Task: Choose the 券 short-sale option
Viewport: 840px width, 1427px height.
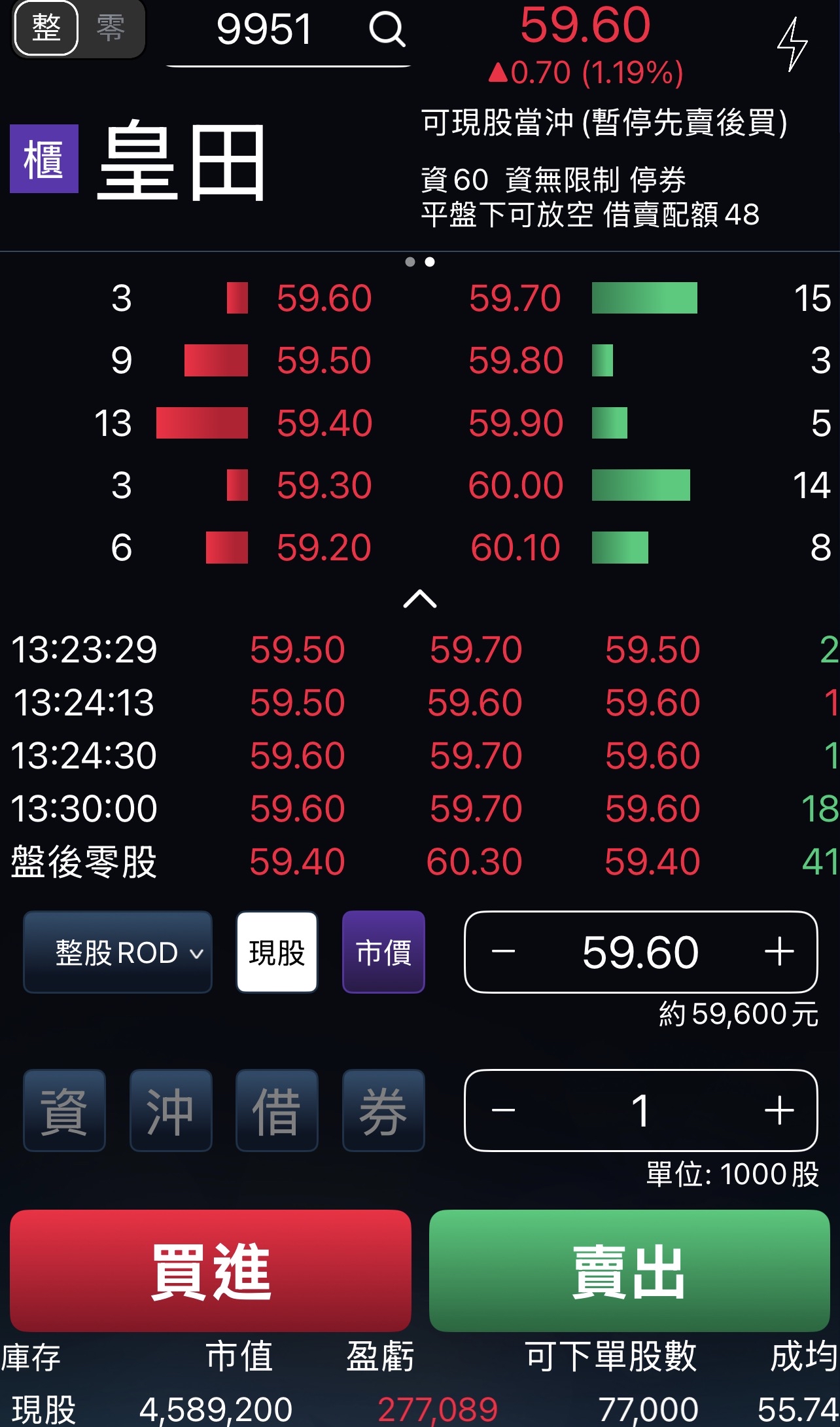Action: [x=383, y=1110]
